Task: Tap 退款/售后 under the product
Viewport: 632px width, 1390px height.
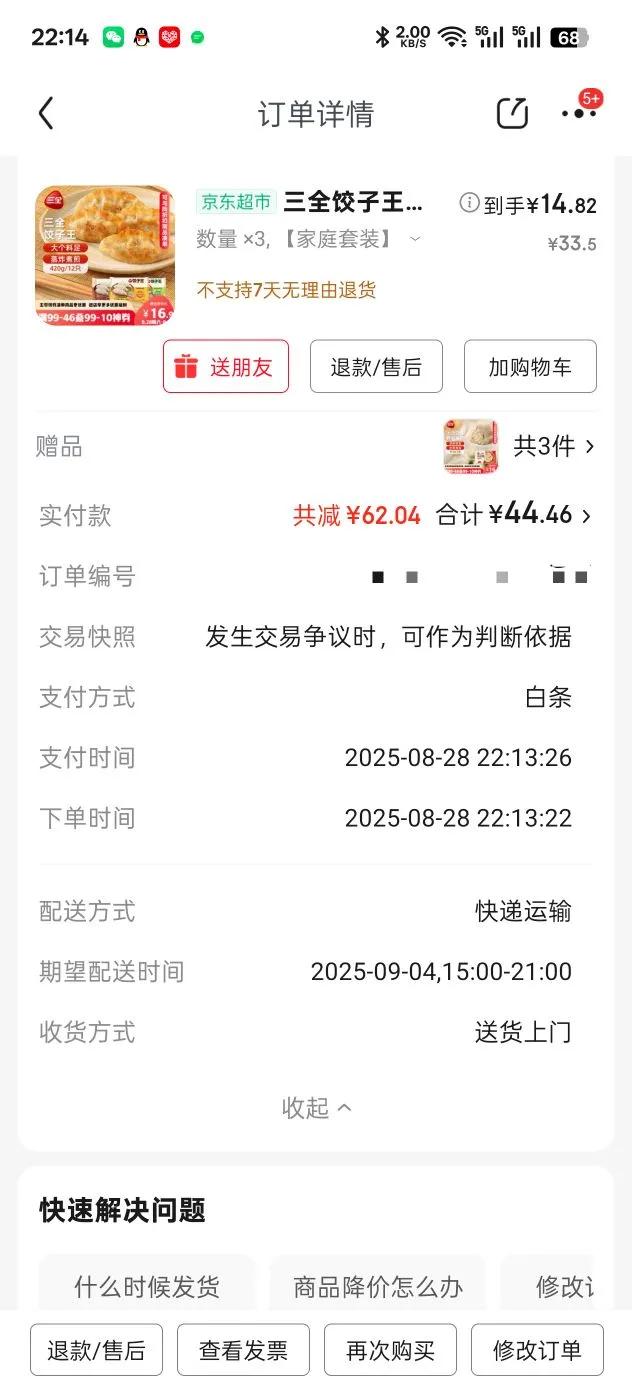Action: tap(376, 367)
